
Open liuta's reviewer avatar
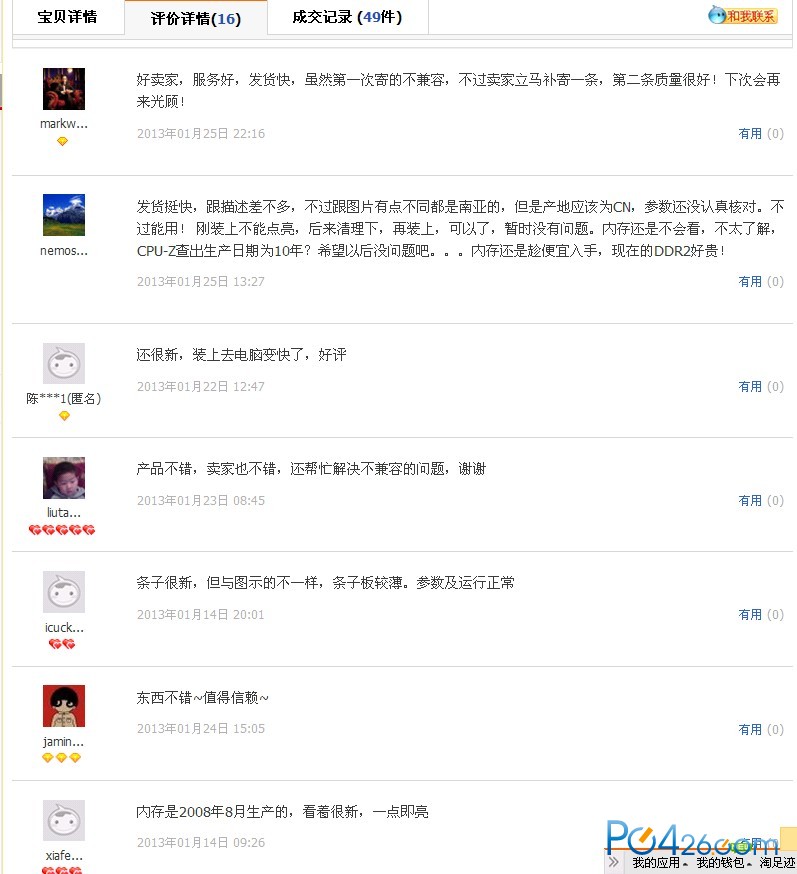(64, 478)
